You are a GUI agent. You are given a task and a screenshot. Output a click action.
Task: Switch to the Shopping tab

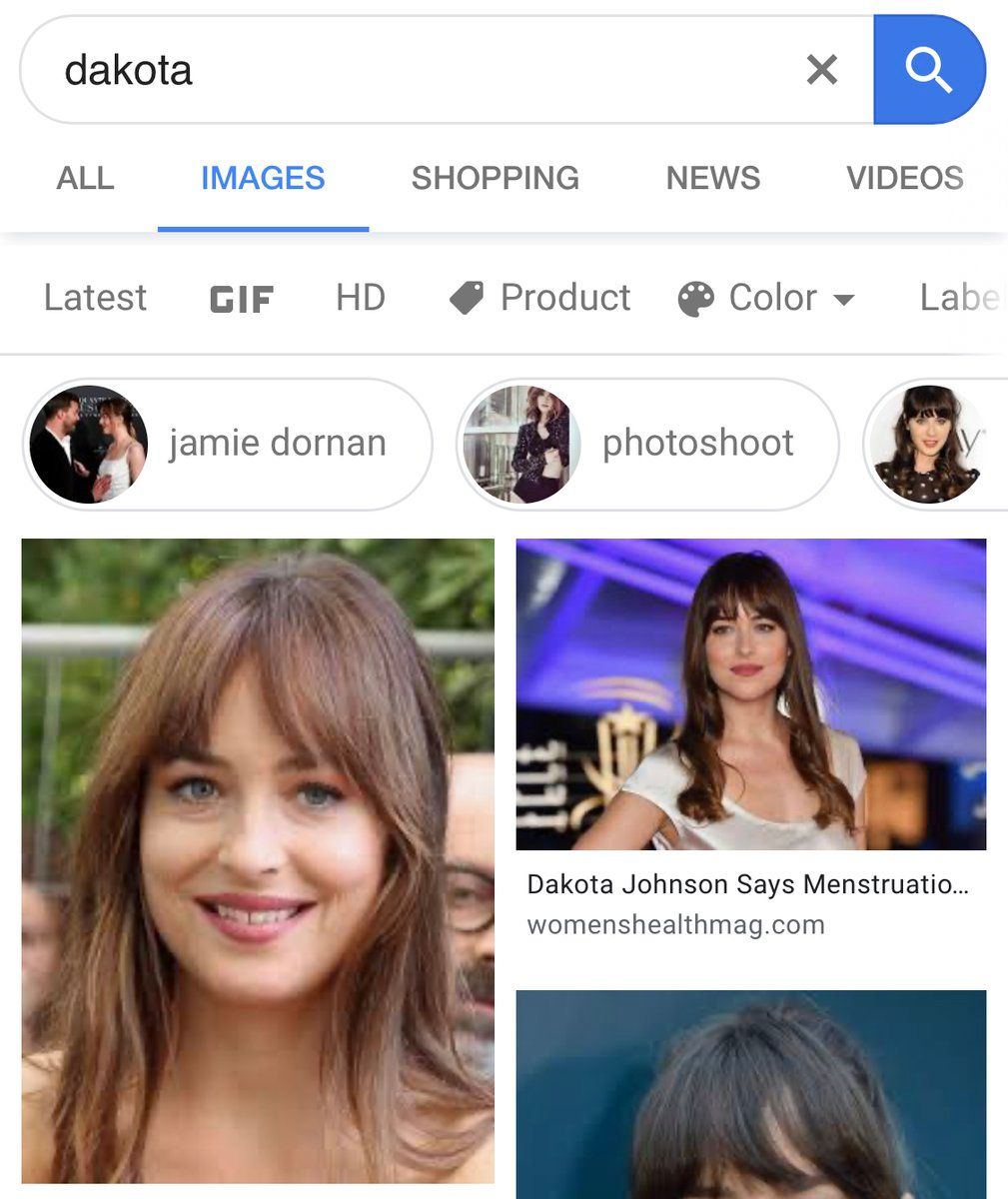click(495, 179)
